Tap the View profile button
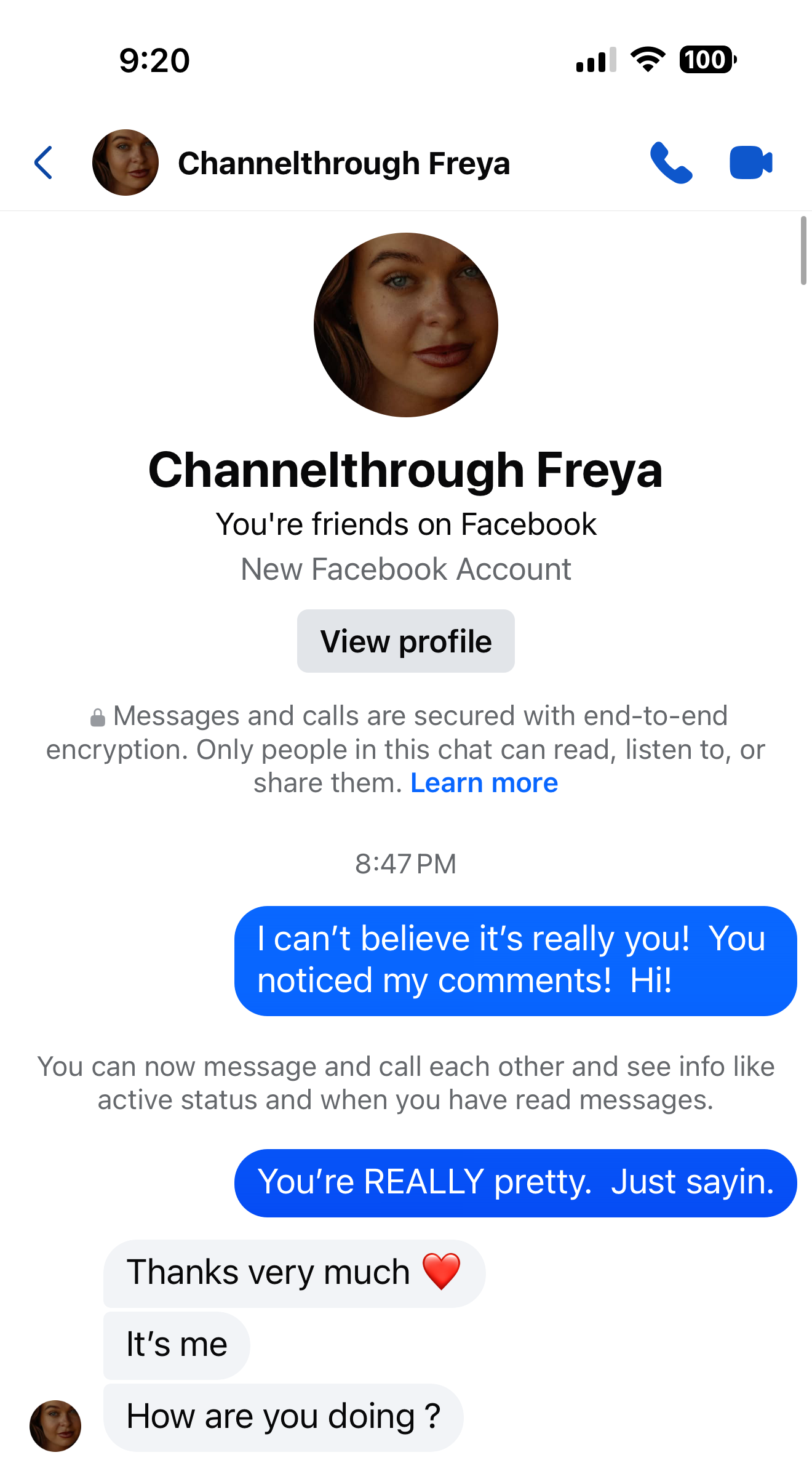Image resolution: width=812 pixels, height=1463 pixels. (x=406, y=641)
